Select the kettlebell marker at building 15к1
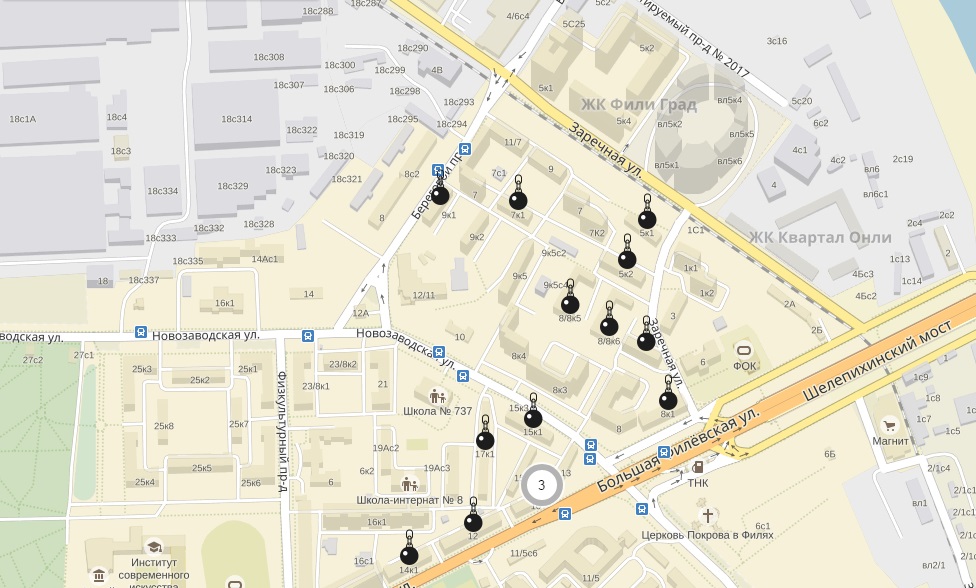The image size is (976, 588). pos(533,417)
